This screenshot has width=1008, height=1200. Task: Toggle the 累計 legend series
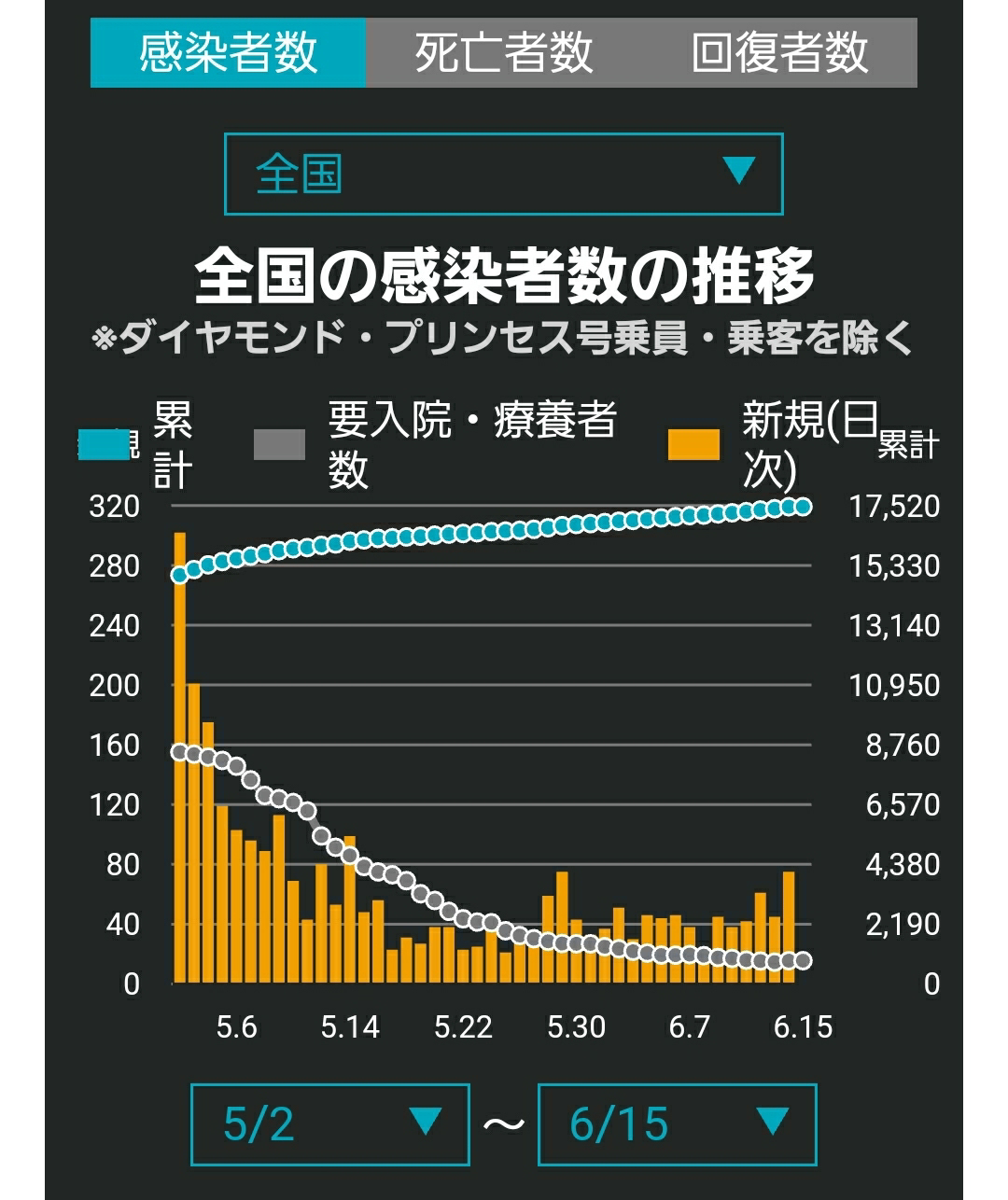click(x=135, y=445)
